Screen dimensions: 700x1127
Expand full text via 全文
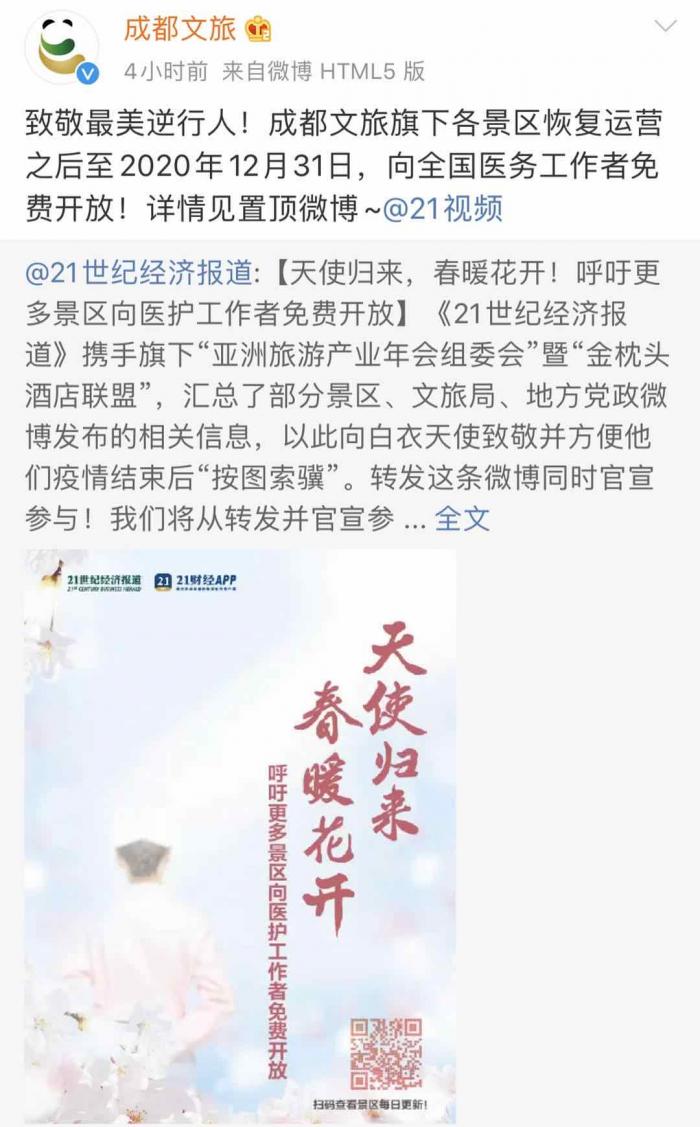click(x=463, y=518)
